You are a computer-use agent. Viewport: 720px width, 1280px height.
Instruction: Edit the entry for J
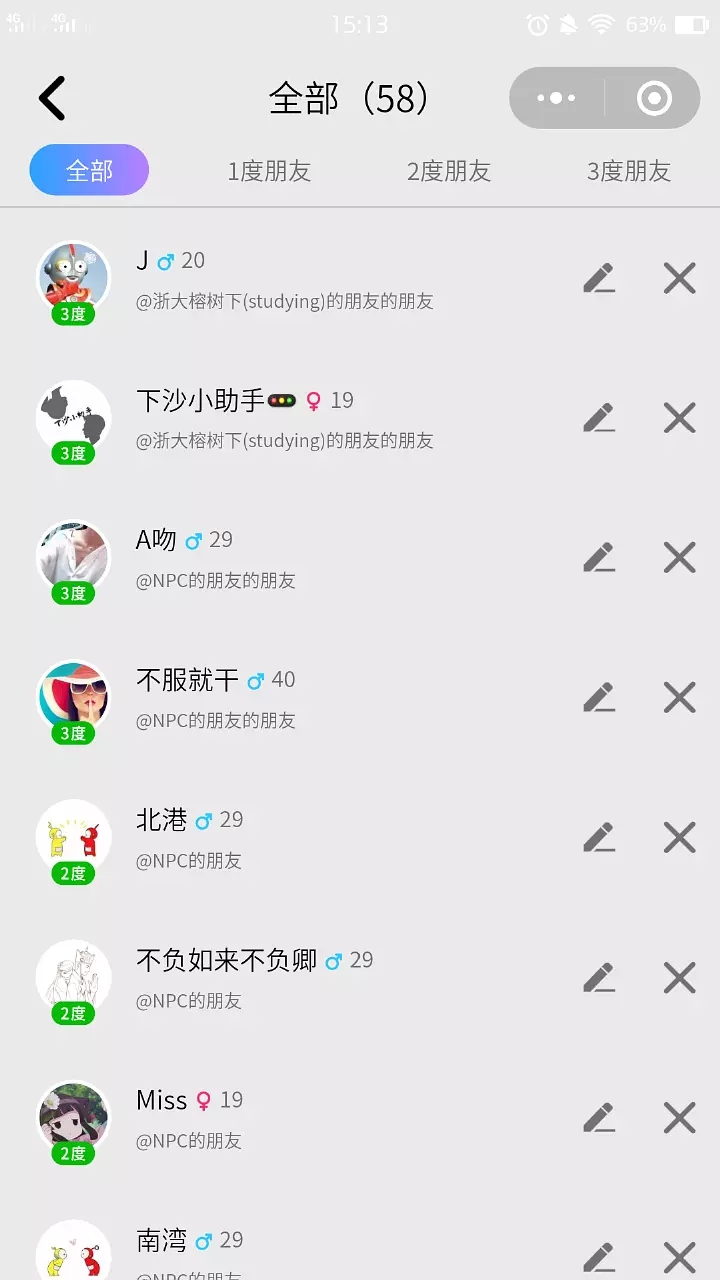599,278
